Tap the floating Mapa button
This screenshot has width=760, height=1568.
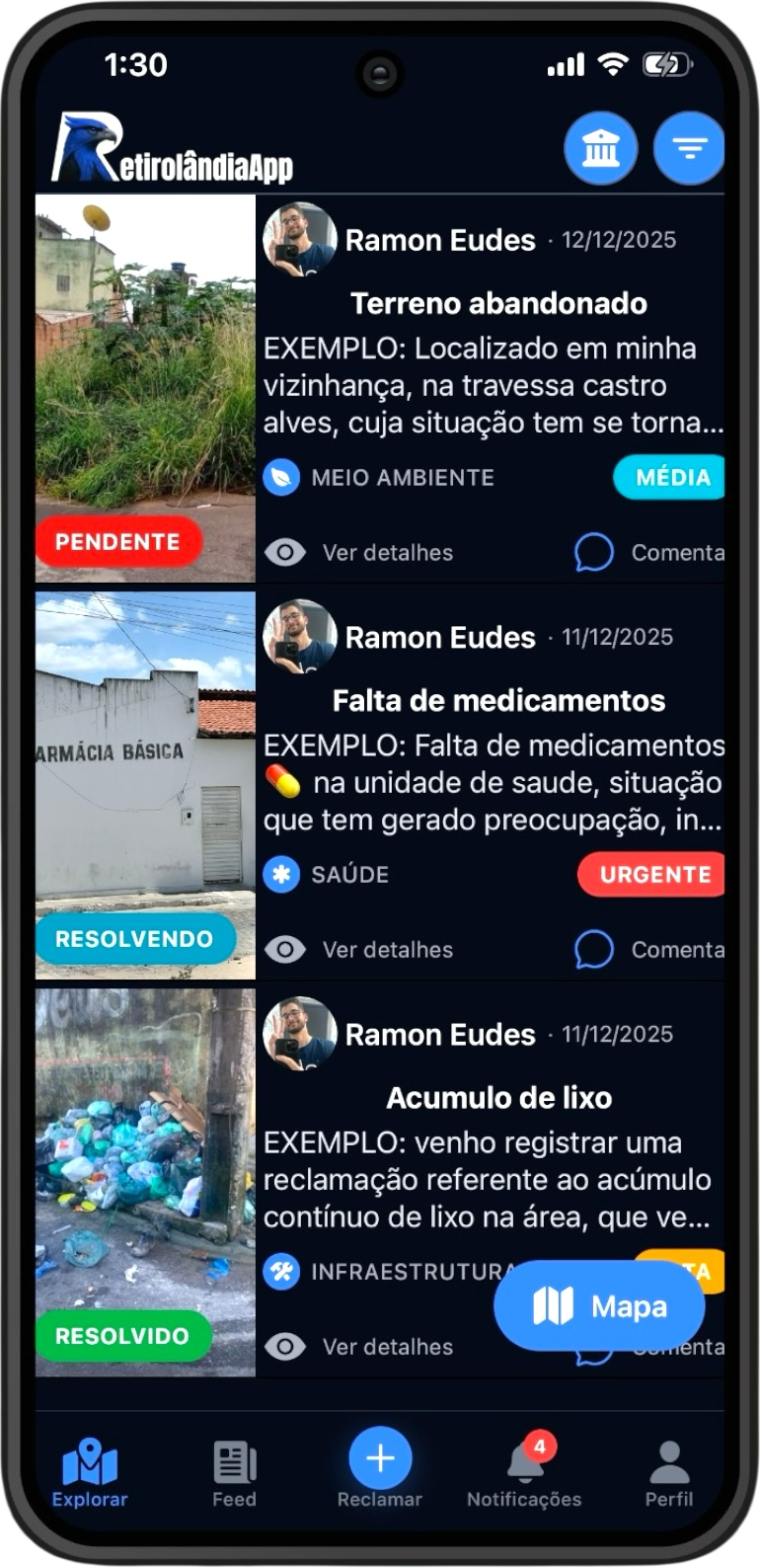tap(598, 1306)
